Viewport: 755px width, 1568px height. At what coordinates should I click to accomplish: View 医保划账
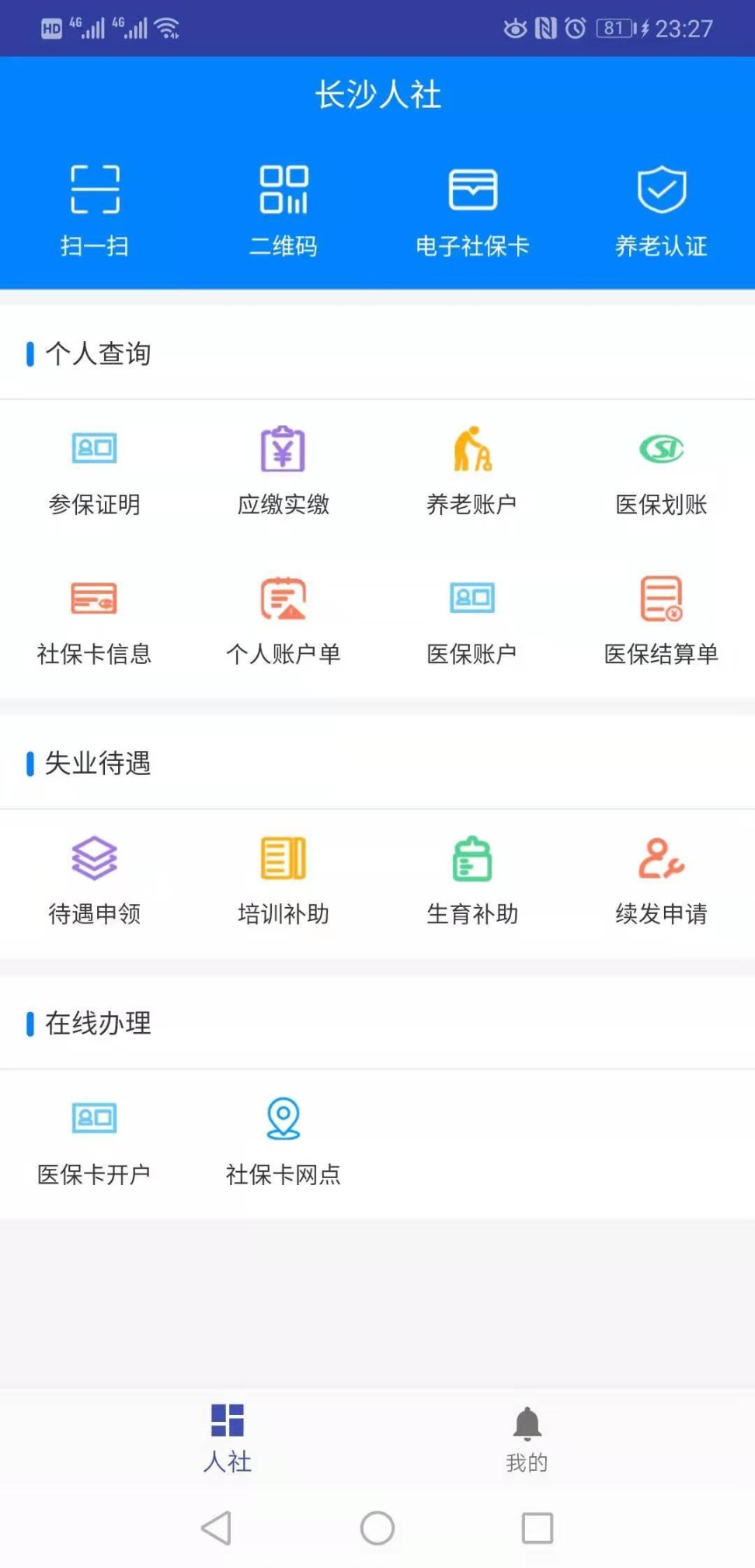tap(661, 469)
